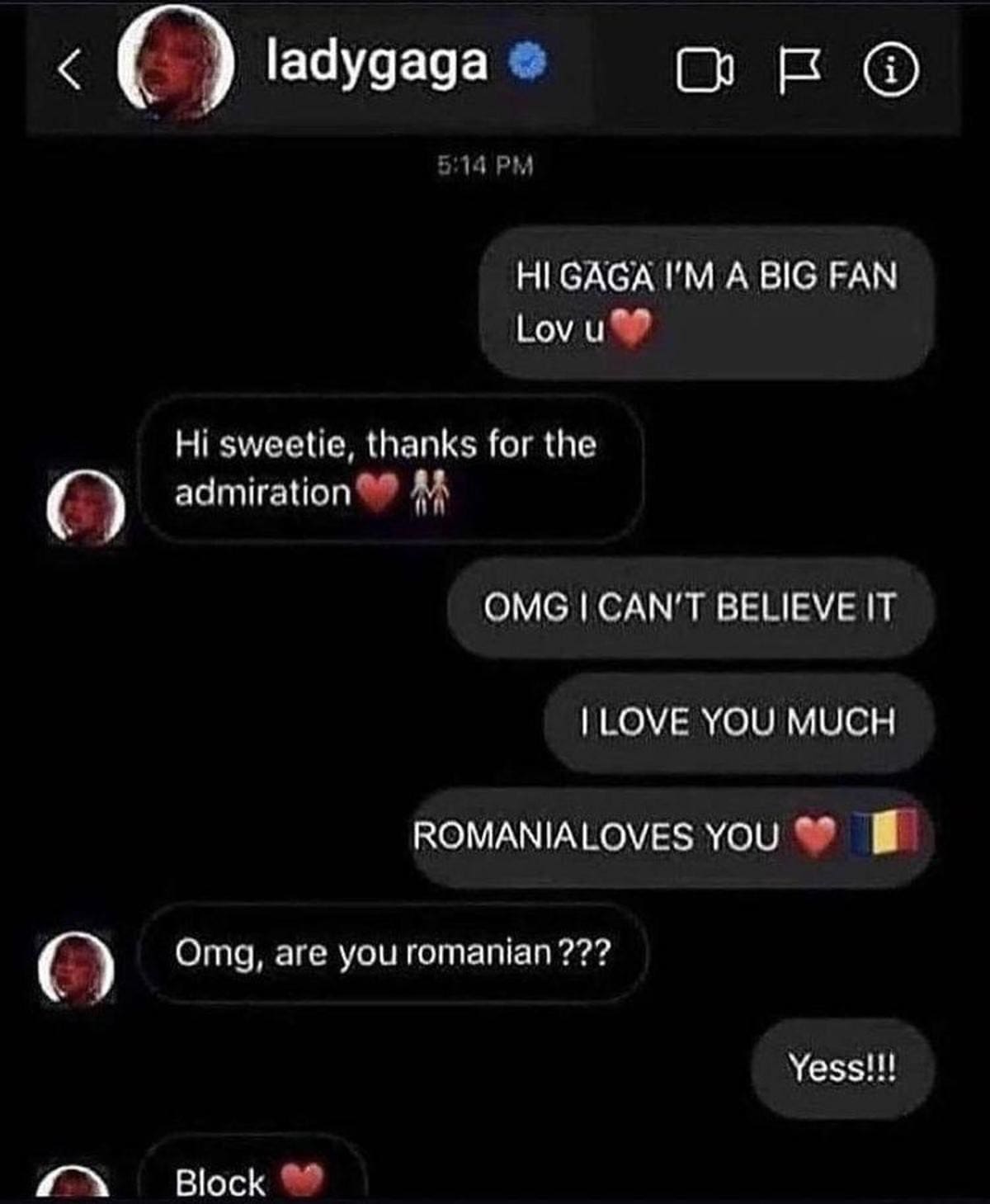Go back to the message list

69,71
